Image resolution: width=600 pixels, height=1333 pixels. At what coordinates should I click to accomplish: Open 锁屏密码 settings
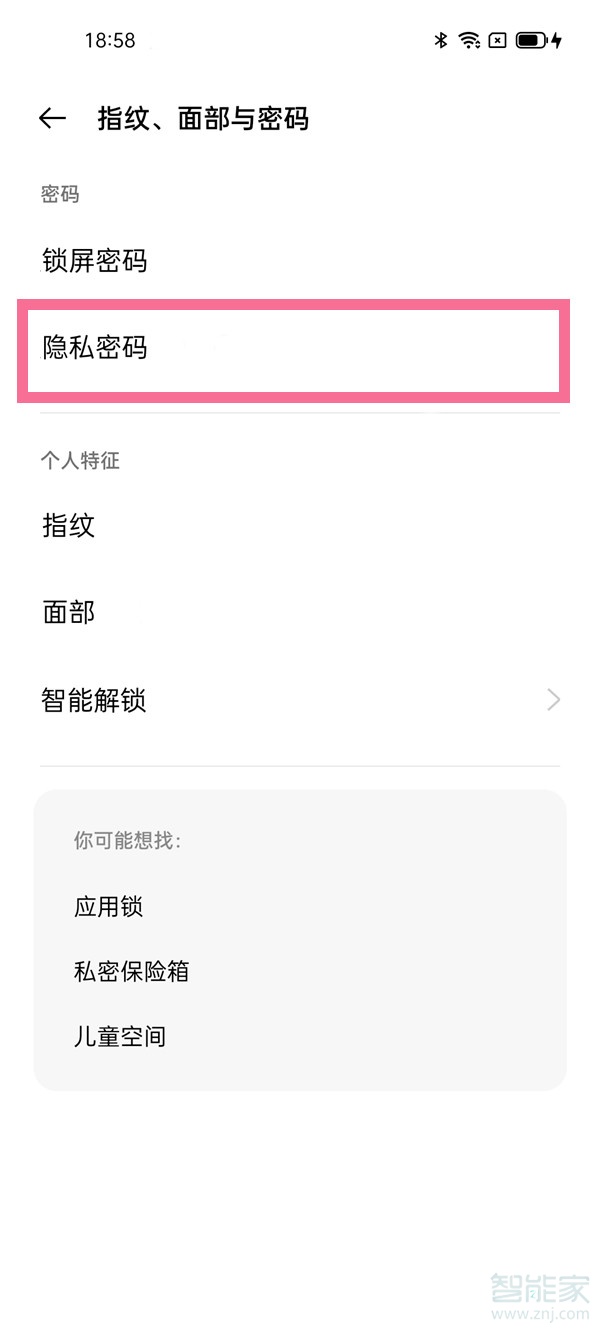[x=95, y=261]
